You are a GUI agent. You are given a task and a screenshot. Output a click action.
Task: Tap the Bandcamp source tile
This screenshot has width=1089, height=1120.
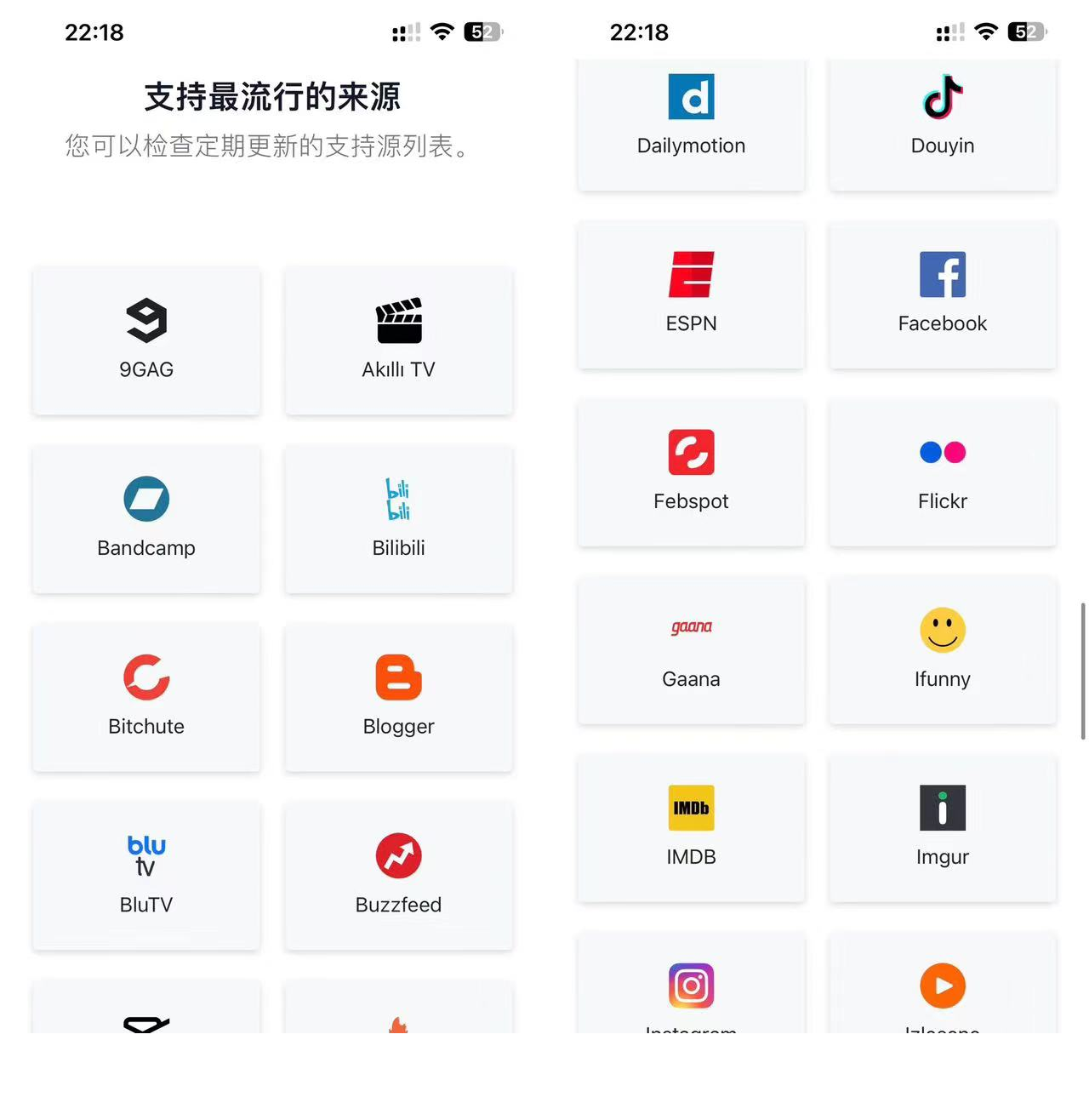(x=146, y=519)
